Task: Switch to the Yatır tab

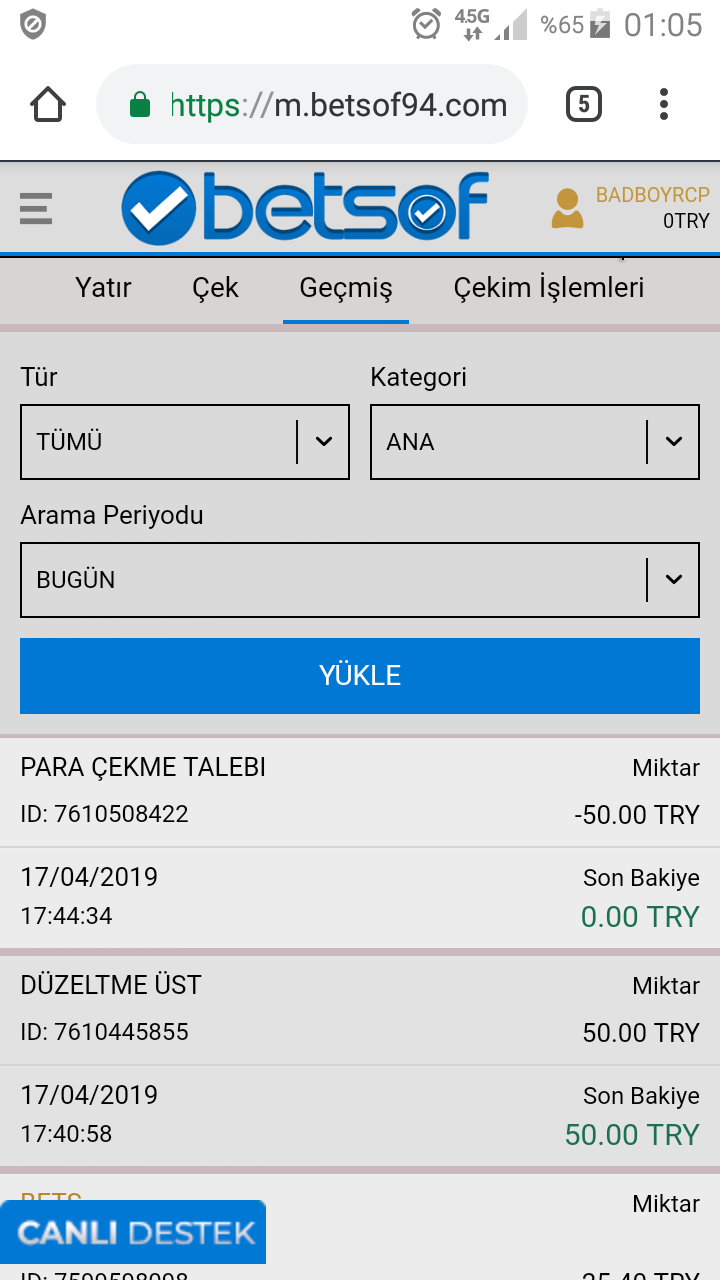Action: coord(103,288)
